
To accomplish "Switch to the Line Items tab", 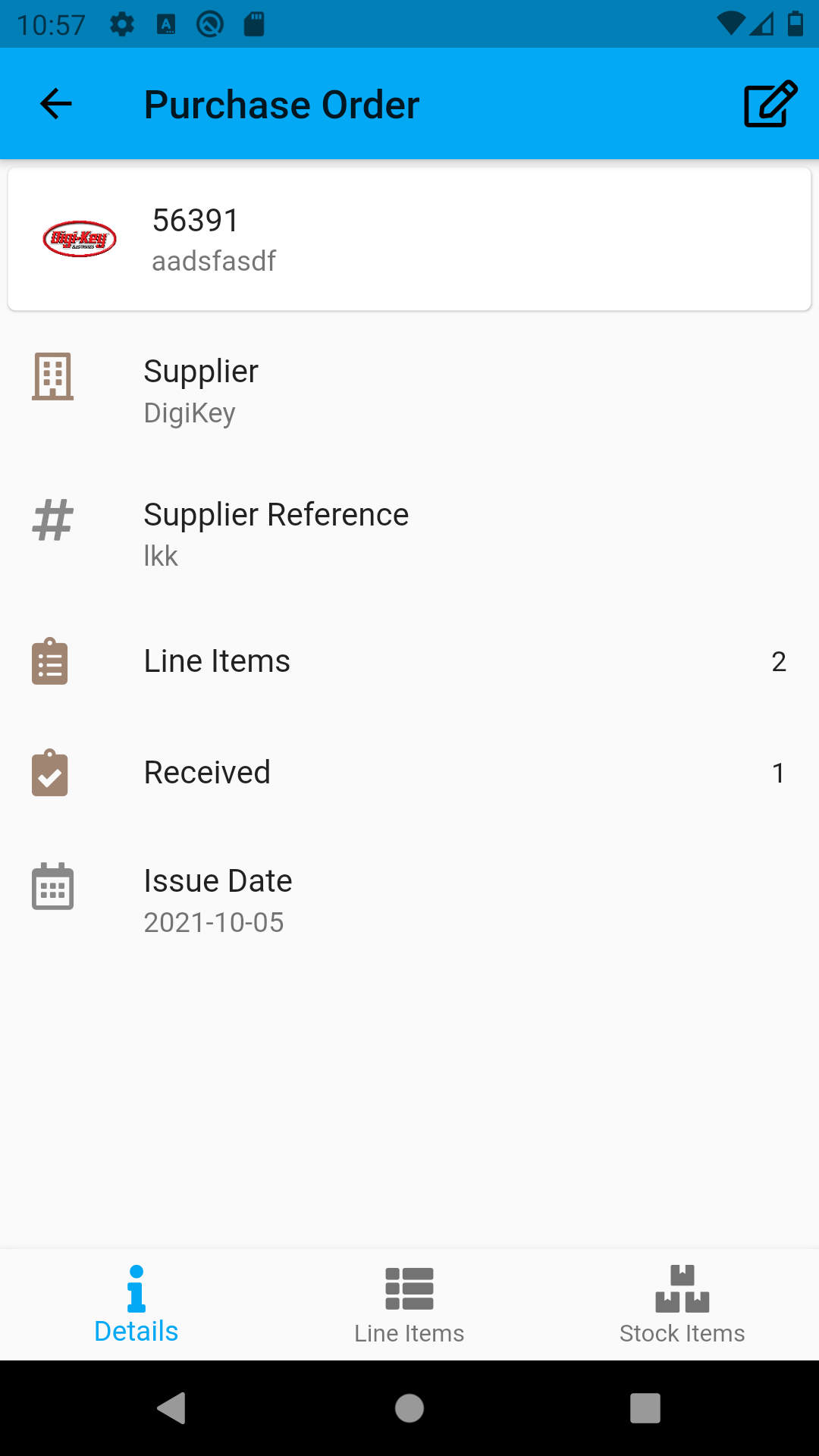I will pos(409,1304).
